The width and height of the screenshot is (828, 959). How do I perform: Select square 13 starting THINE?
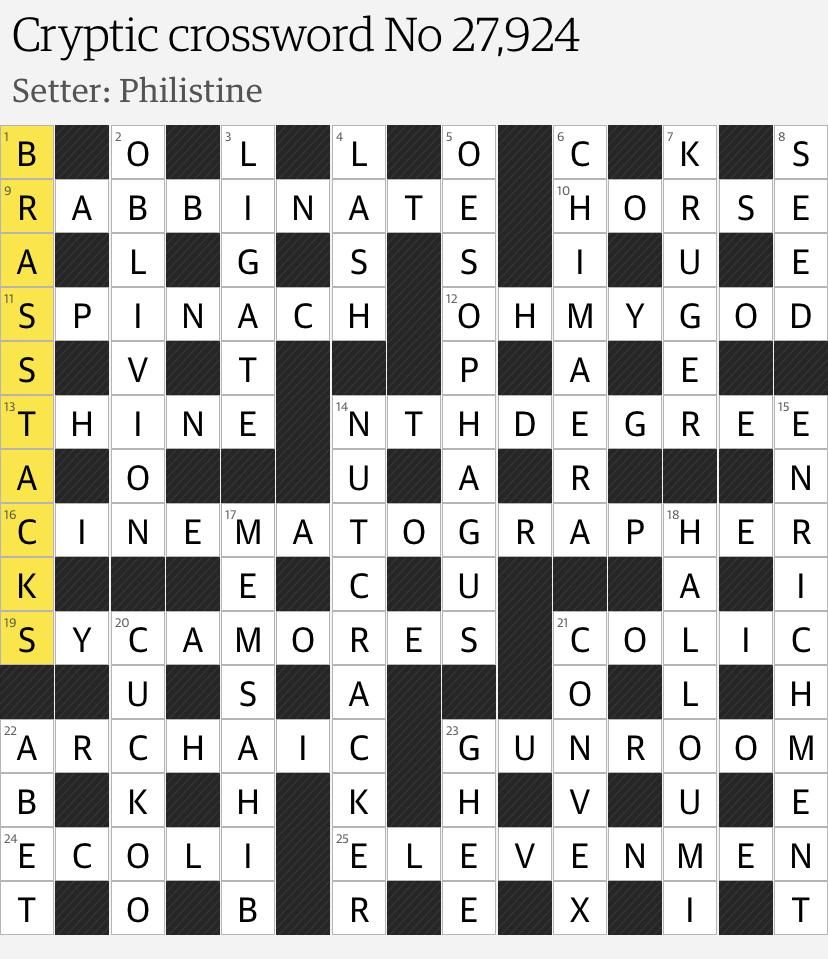pos(27,423)
